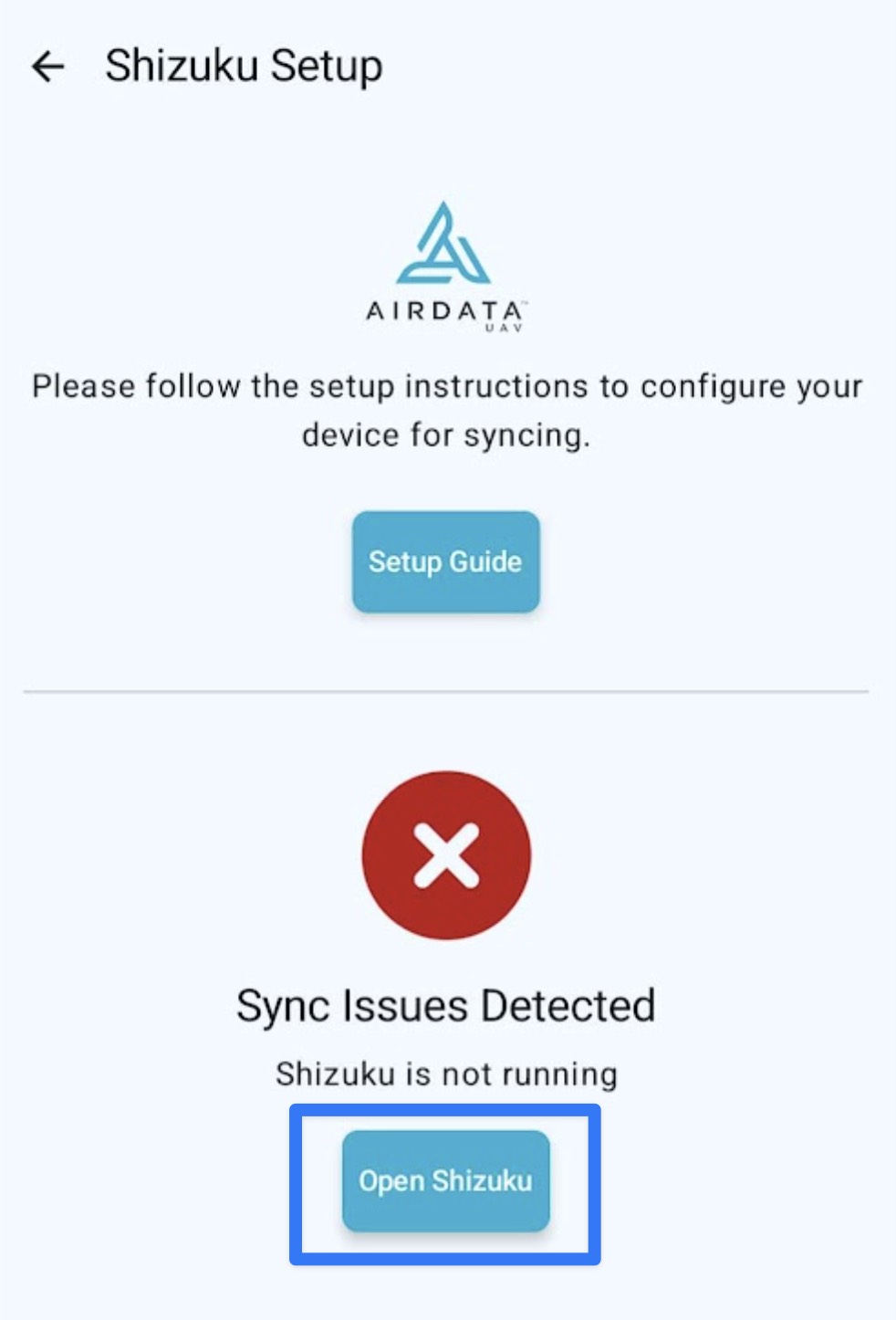Tap the Open Shizuku button
The height and width of the screenshot is (1320, 896).
(x=445, y=1181)
